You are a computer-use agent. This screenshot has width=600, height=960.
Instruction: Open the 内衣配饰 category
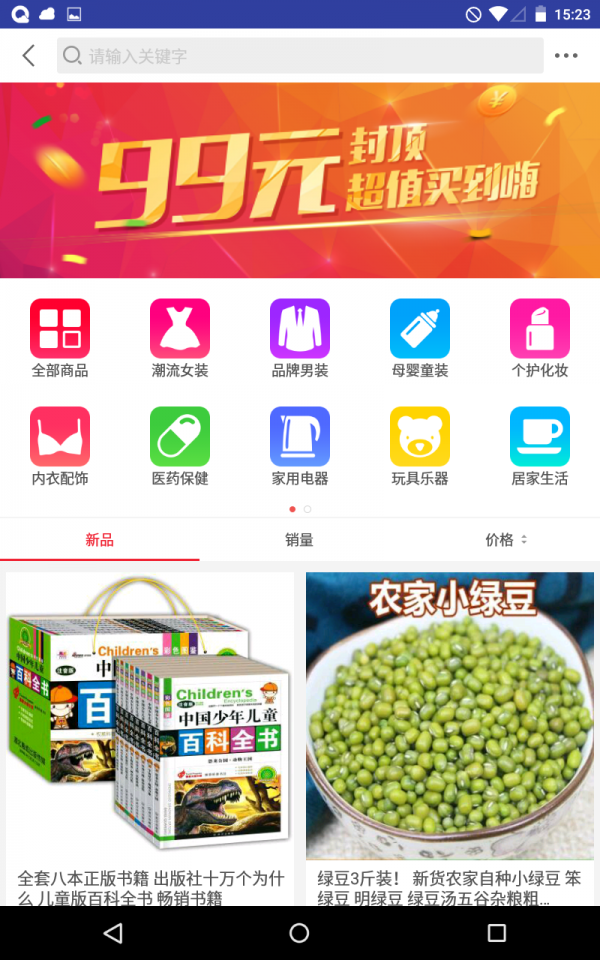coord(60,446)
